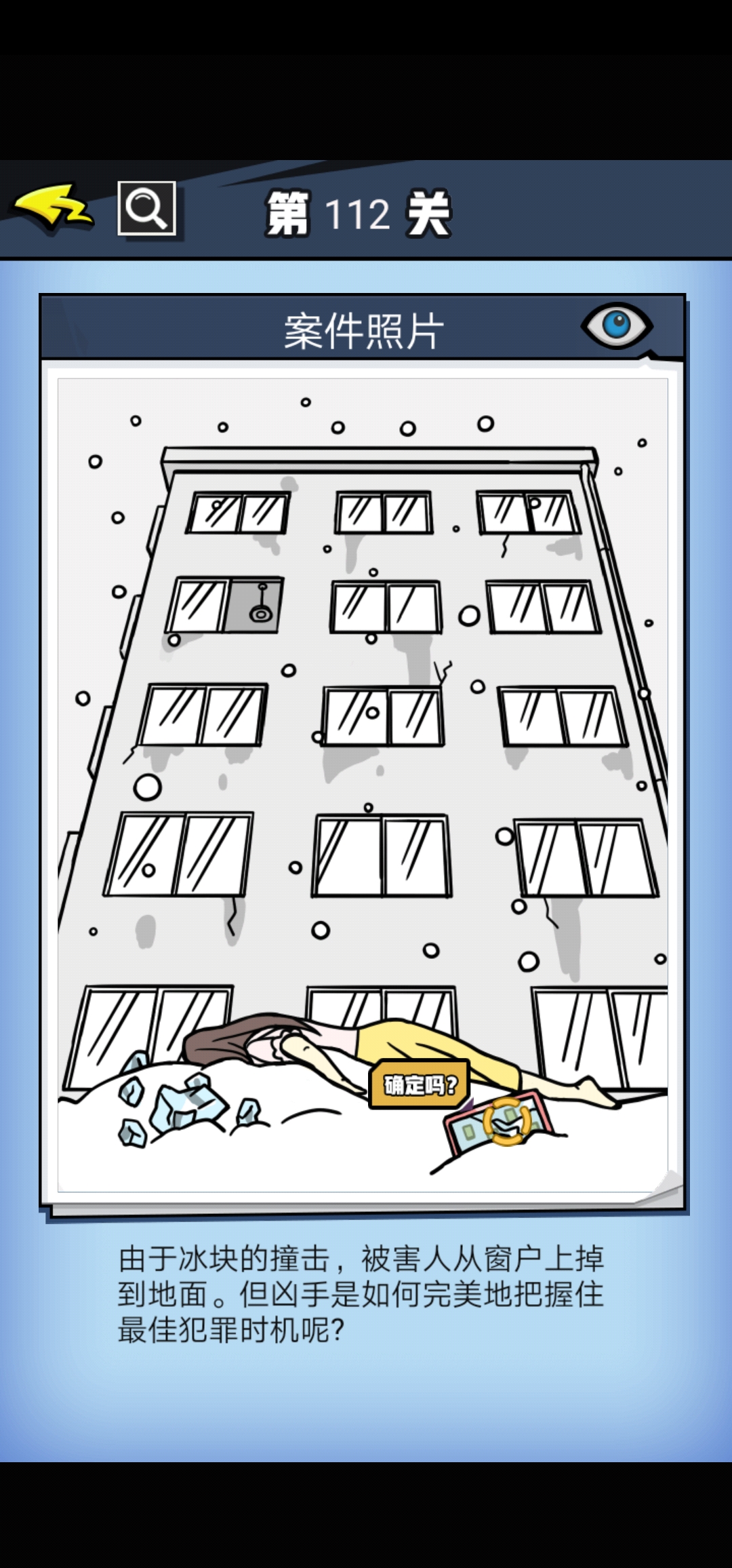Tap the 确定吗? confirmation button
This screenshot has width=732, height=1568.
coord(420,1085)
